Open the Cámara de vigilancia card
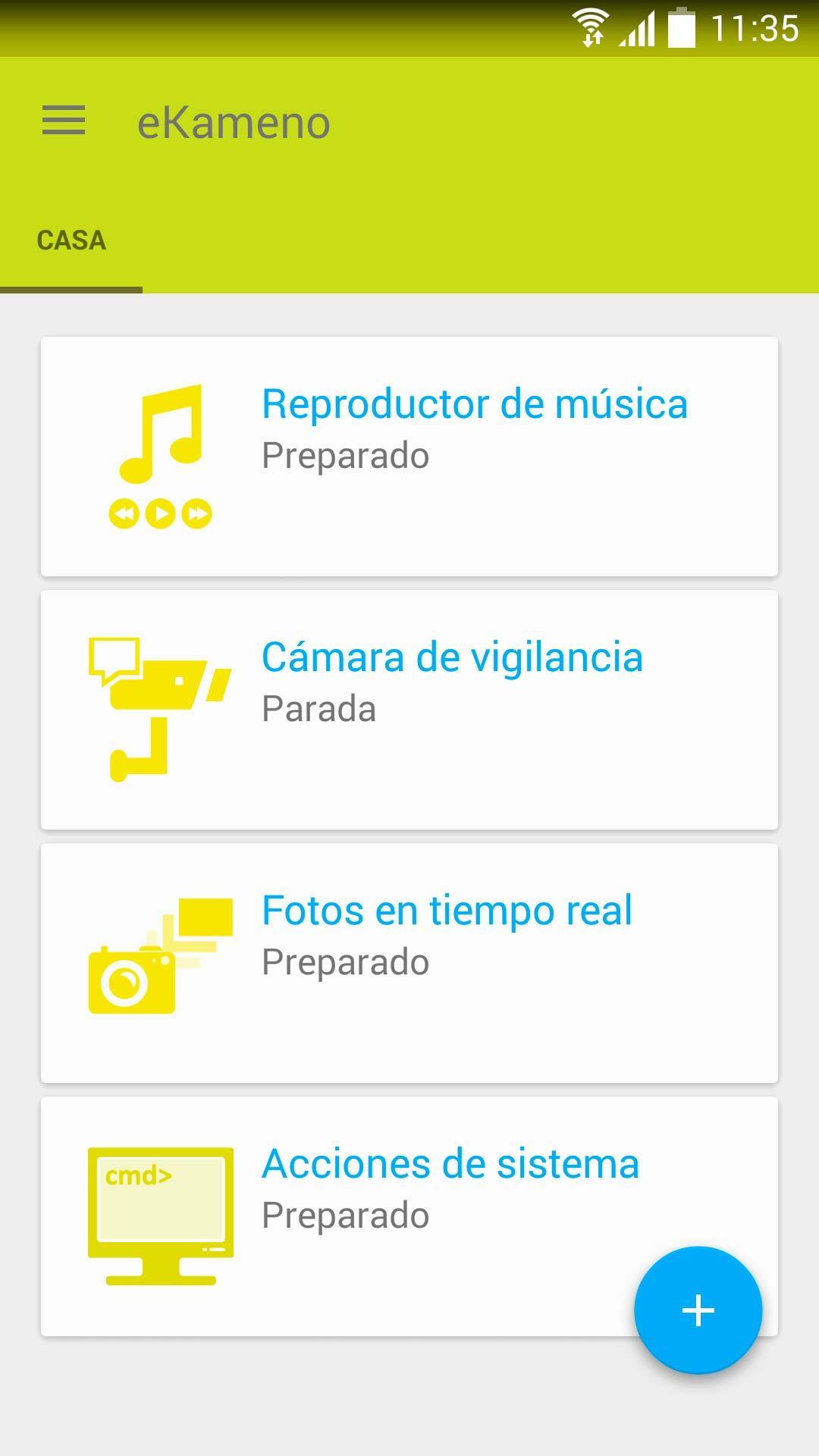The height and width of the screenshot is (1456, 819). pyautogui.click(x=409, y=710)
